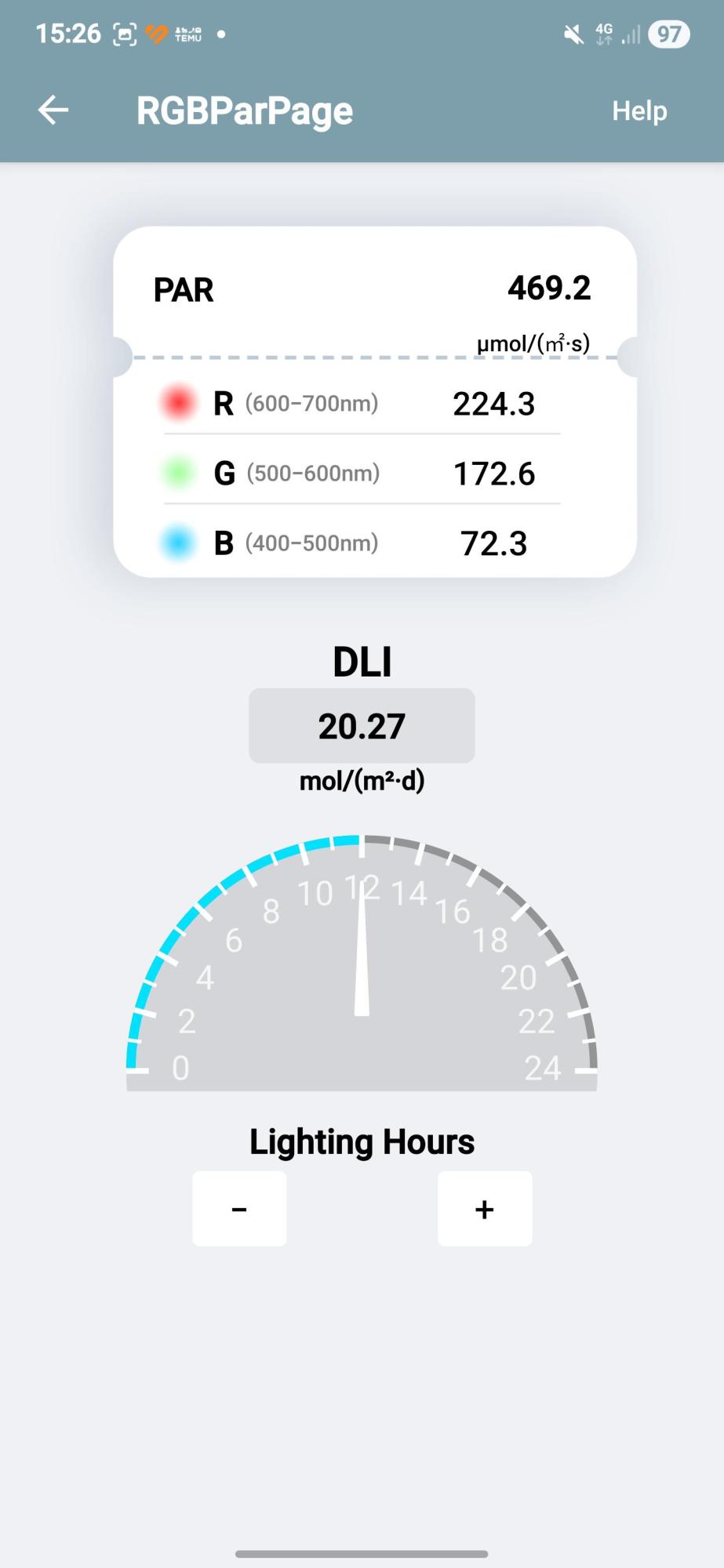Image resolution: width=724 pixels, height=1568 pixels.
Task: Open the Help page
Action: [639, 111]
